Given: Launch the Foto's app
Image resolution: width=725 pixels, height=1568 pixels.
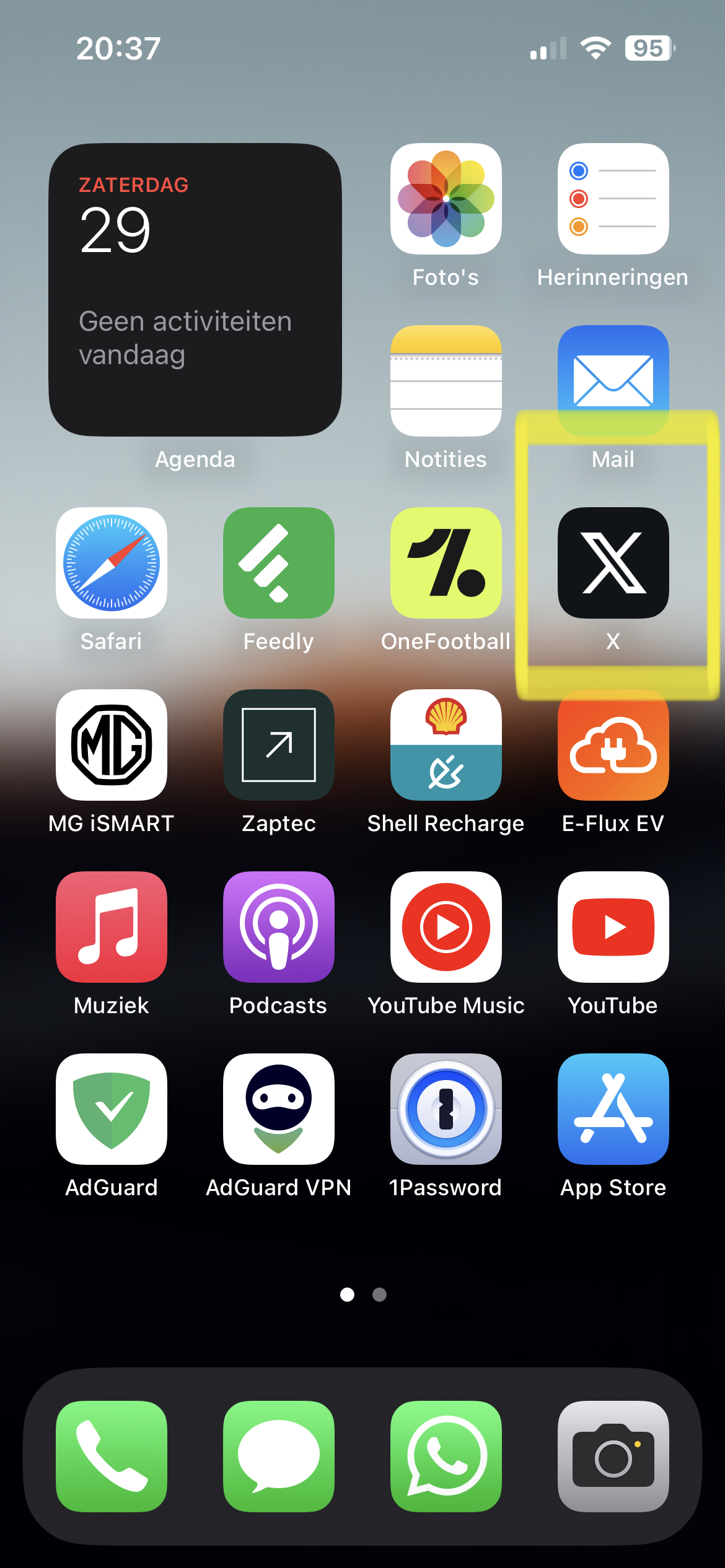Looking at the screenshot, I should pos(446,199).
